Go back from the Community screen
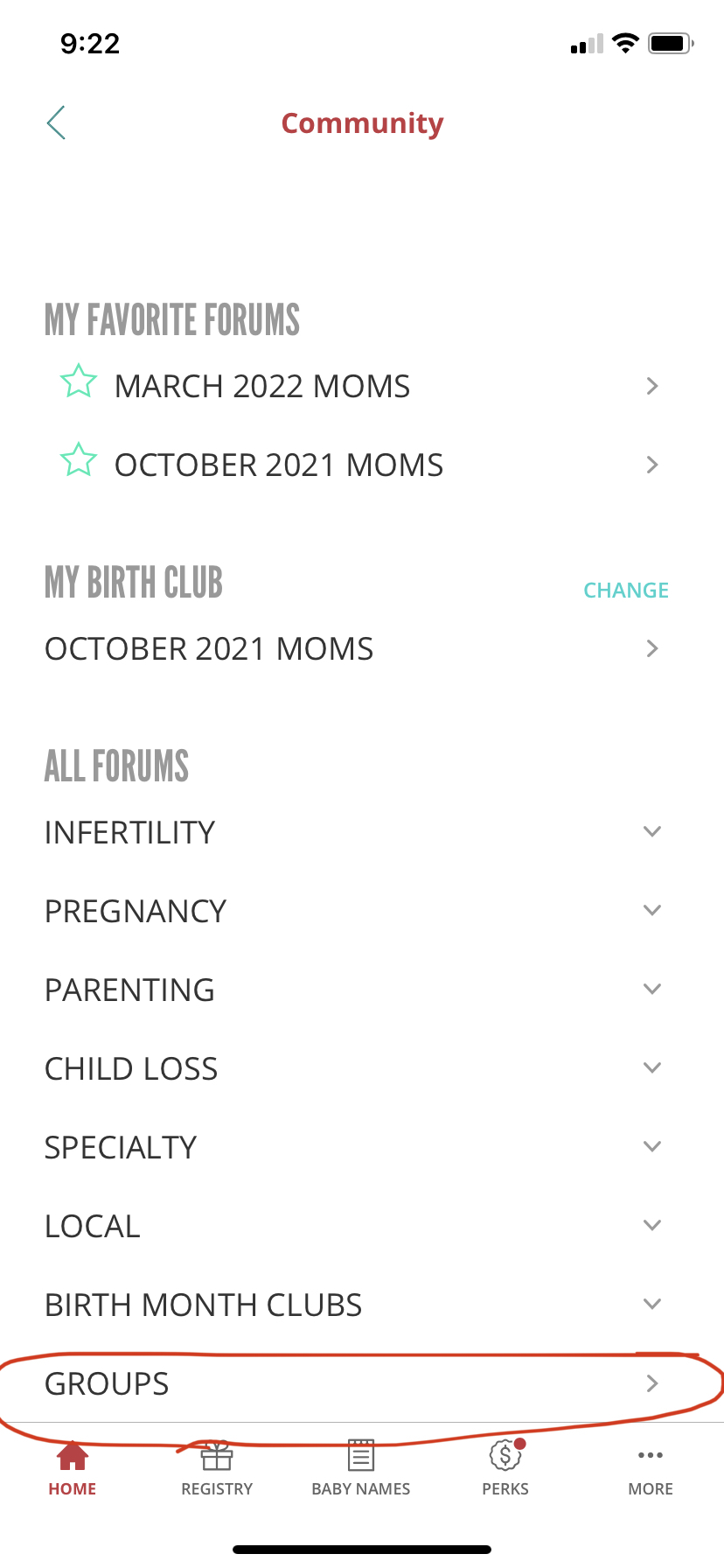The image size is (724, 1568). (x=56, y=122)
